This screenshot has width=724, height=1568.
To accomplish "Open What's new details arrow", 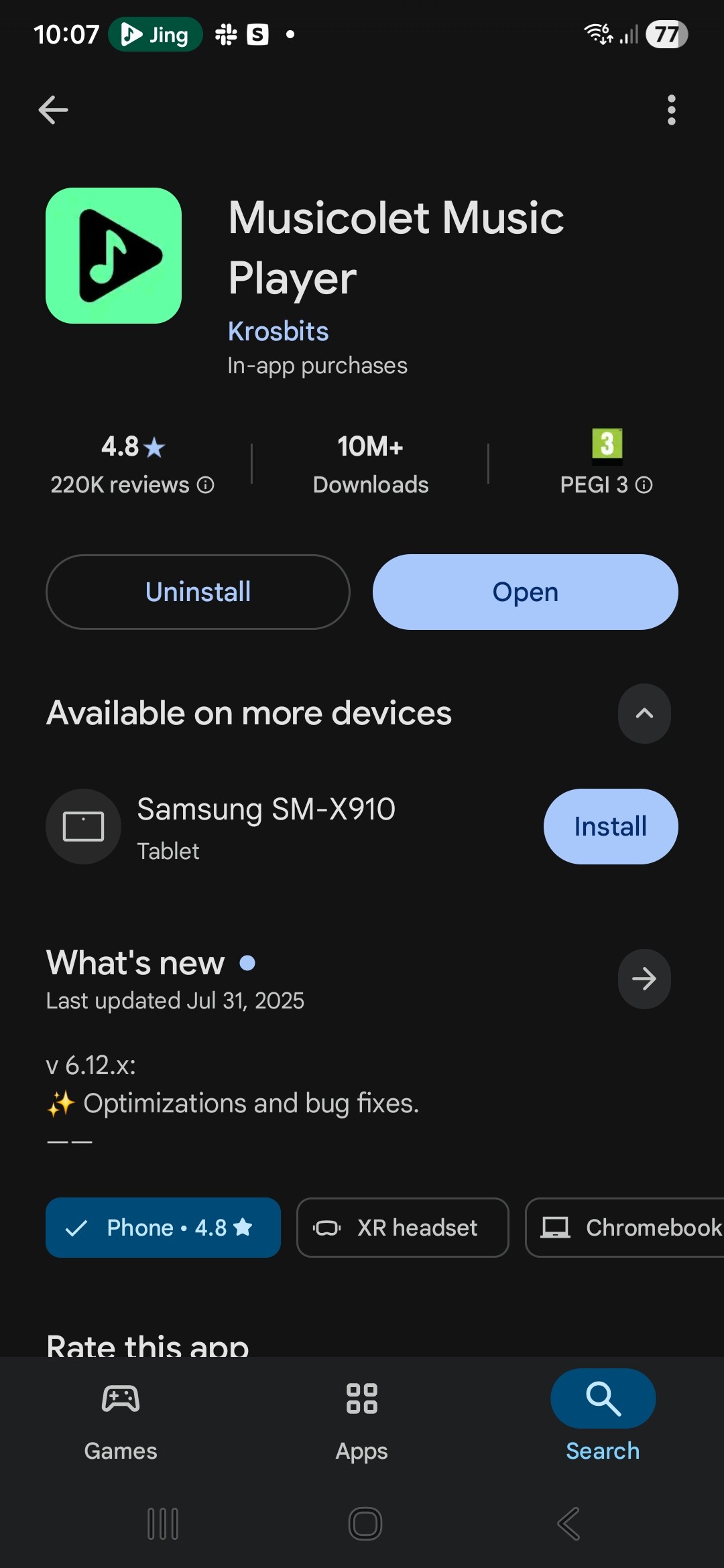I will (x=644, y=979).
